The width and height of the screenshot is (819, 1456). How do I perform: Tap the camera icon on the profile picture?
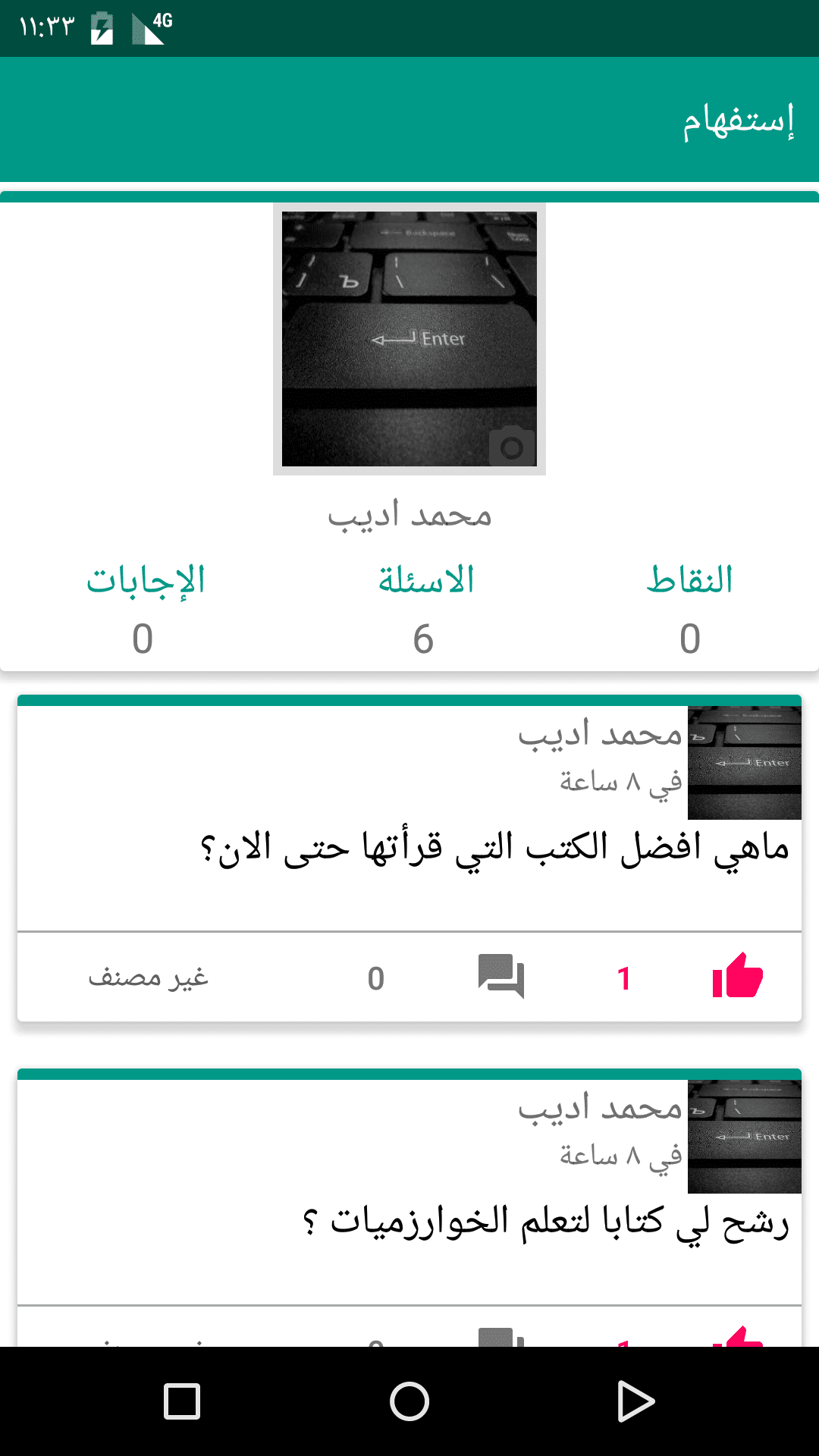[x=513, y=447]
